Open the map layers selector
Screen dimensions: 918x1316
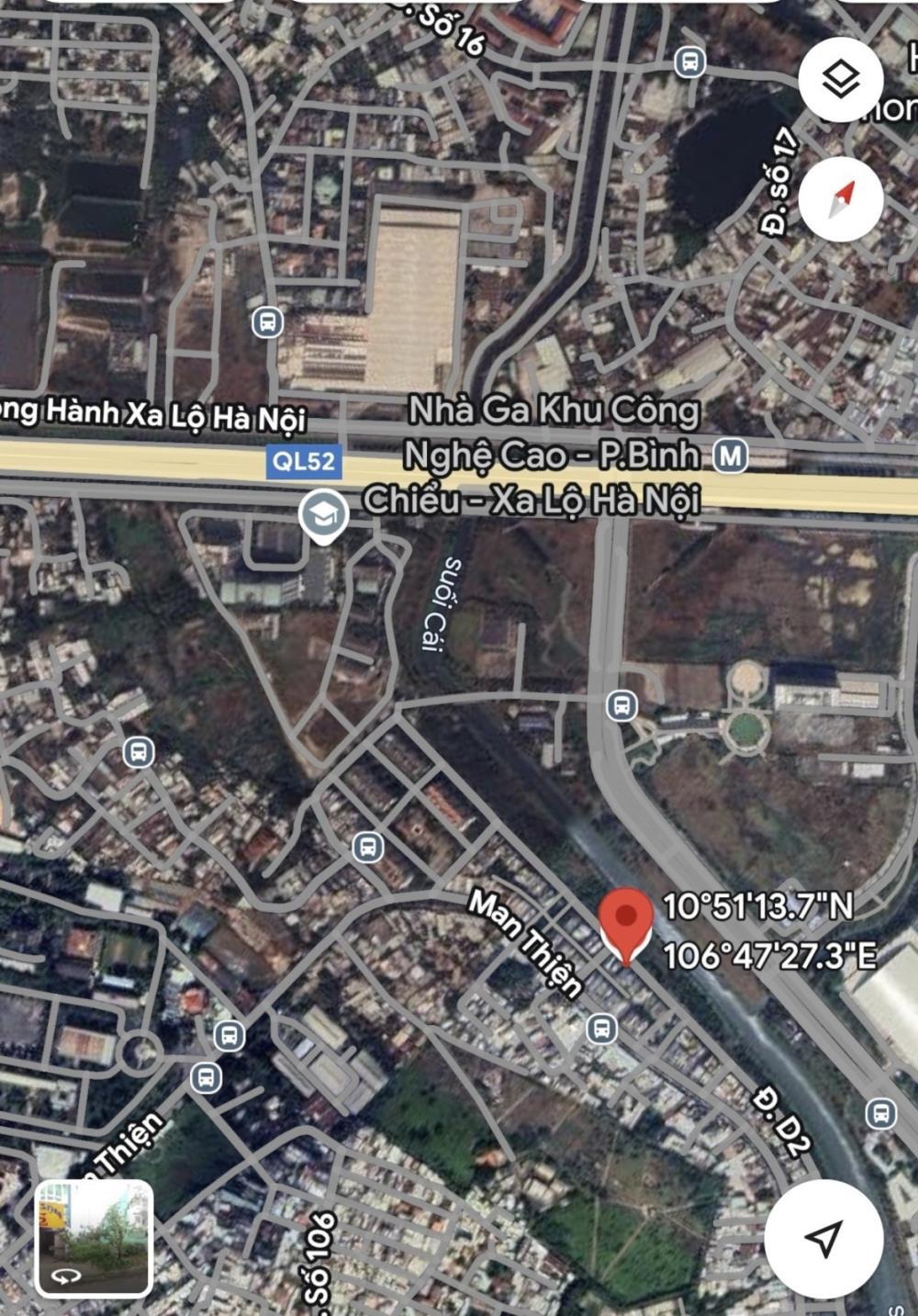tap(841, 81)
